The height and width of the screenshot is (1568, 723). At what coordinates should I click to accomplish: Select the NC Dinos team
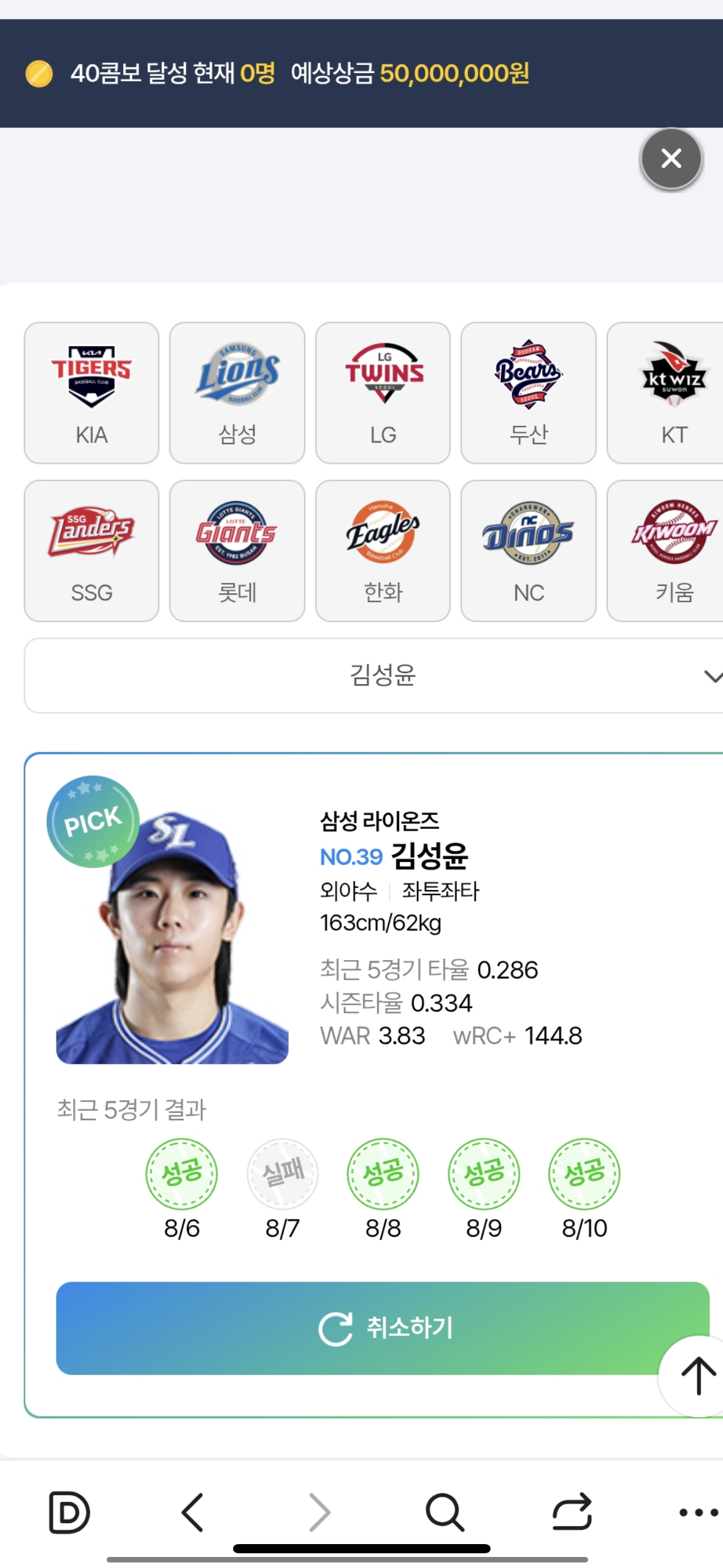(x=528, y=550)
